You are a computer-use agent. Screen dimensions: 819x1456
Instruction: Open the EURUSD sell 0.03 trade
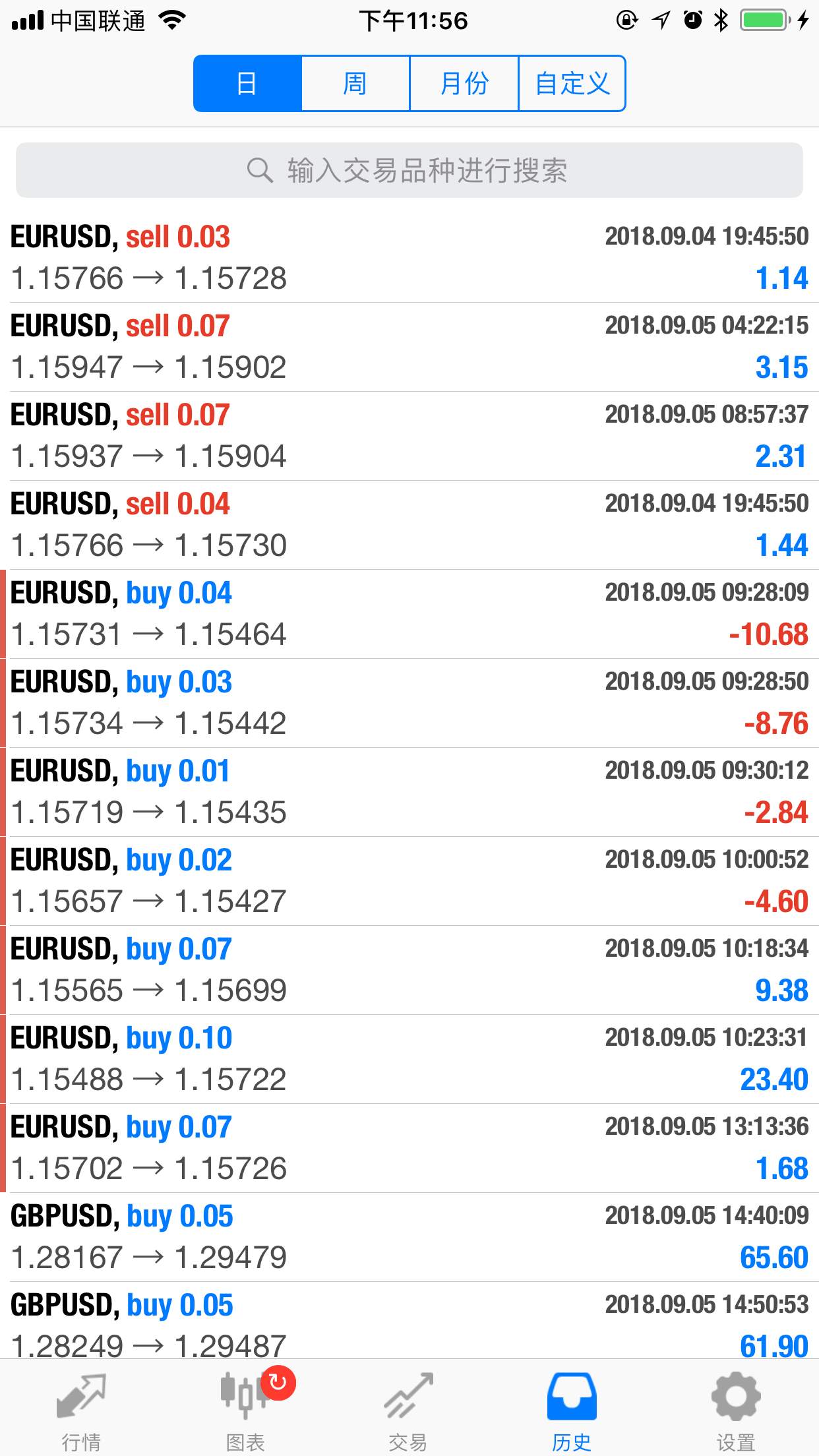[x=409, y=258]
